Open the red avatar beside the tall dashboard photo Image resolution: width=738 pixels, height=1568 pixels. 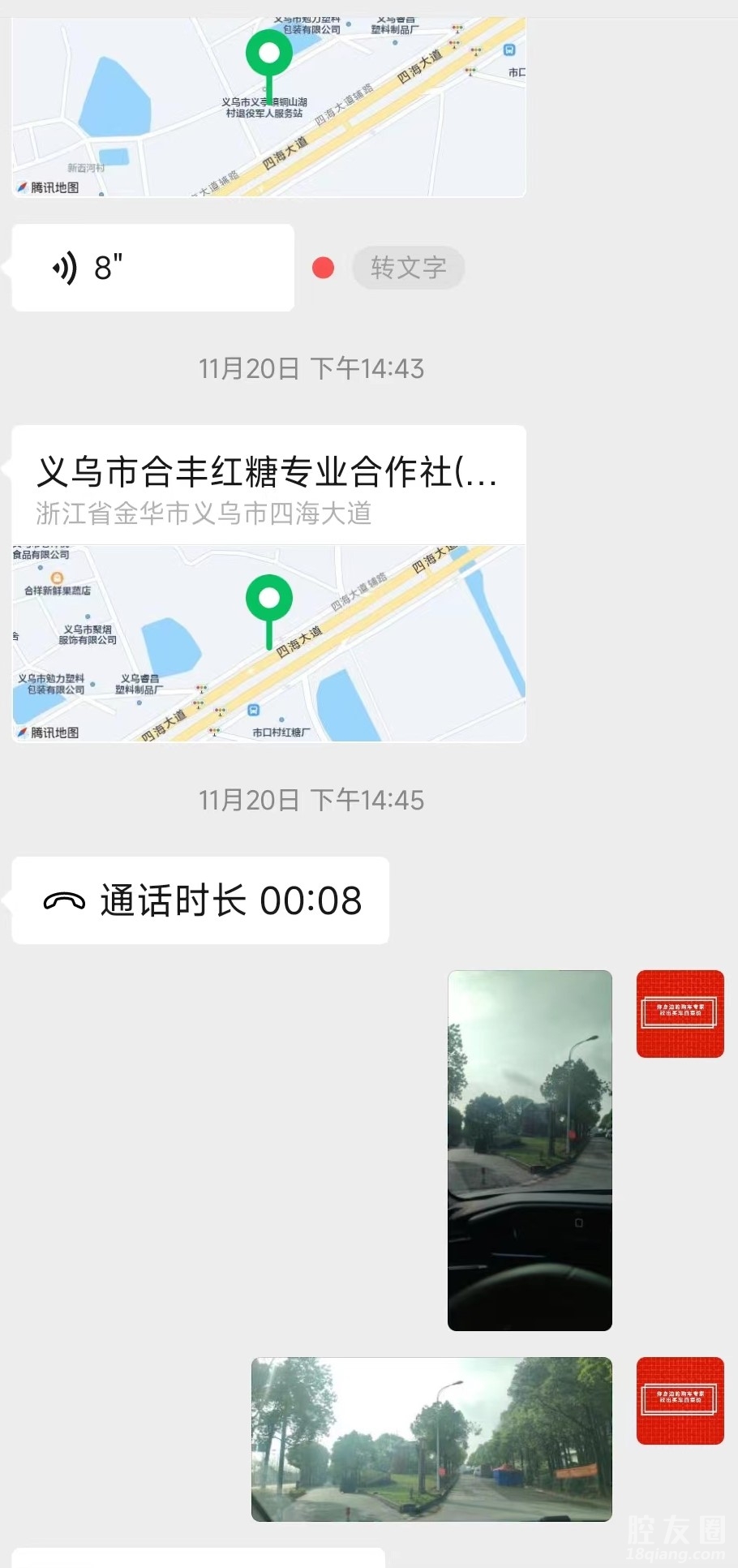click(680, 1014)
